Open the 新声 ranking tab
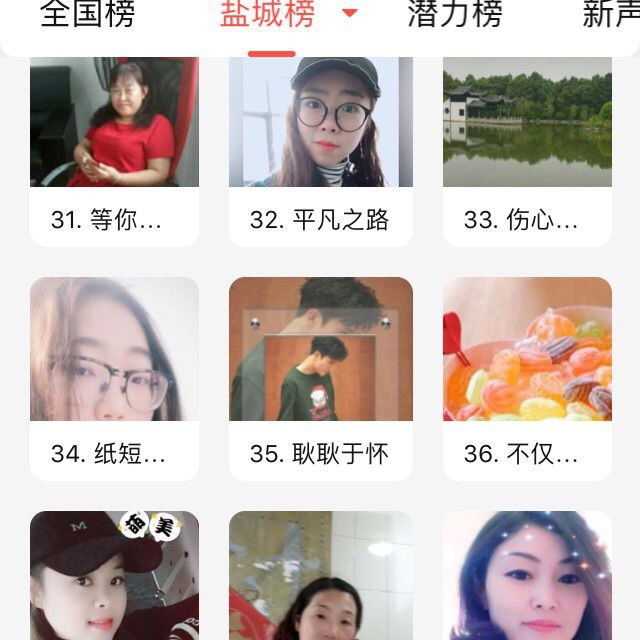Image resolution: width=640 pixels, height=640 pixels. (610, 15)
